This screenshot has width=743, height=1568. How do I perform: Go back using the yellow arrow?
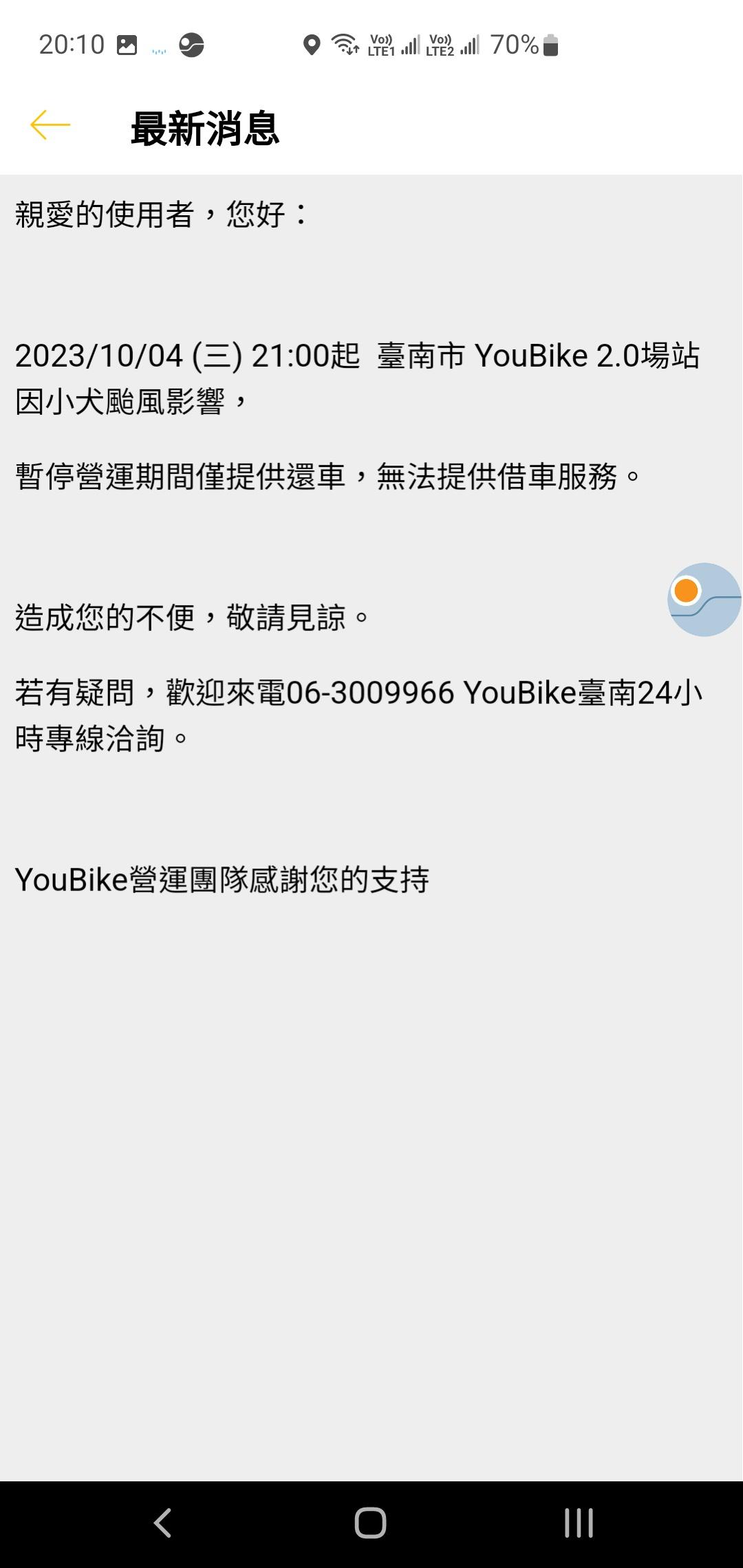pyautogui.click(x=50, y=125)
